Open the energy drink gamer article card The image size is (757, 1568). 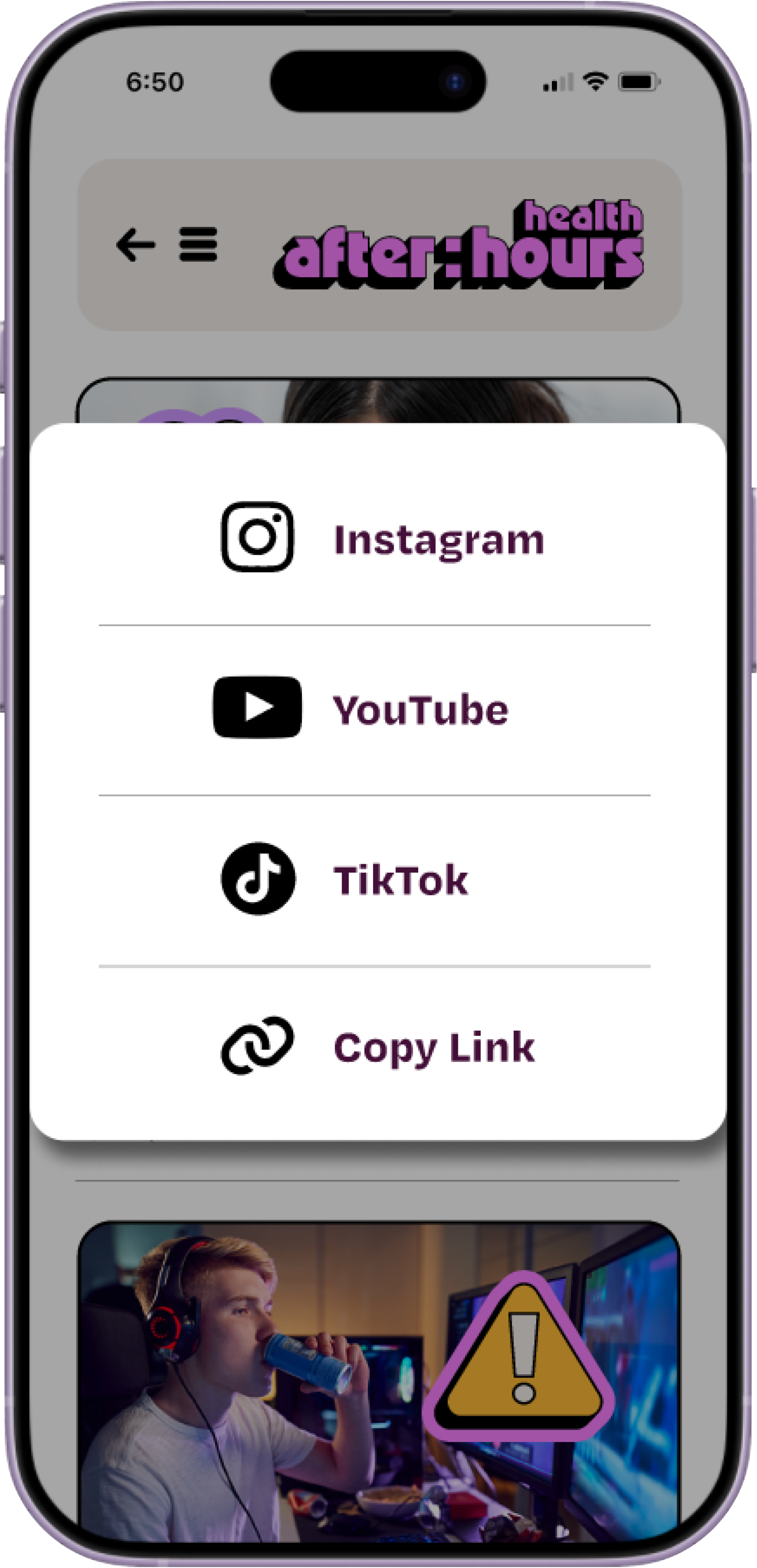(378, 1382)
